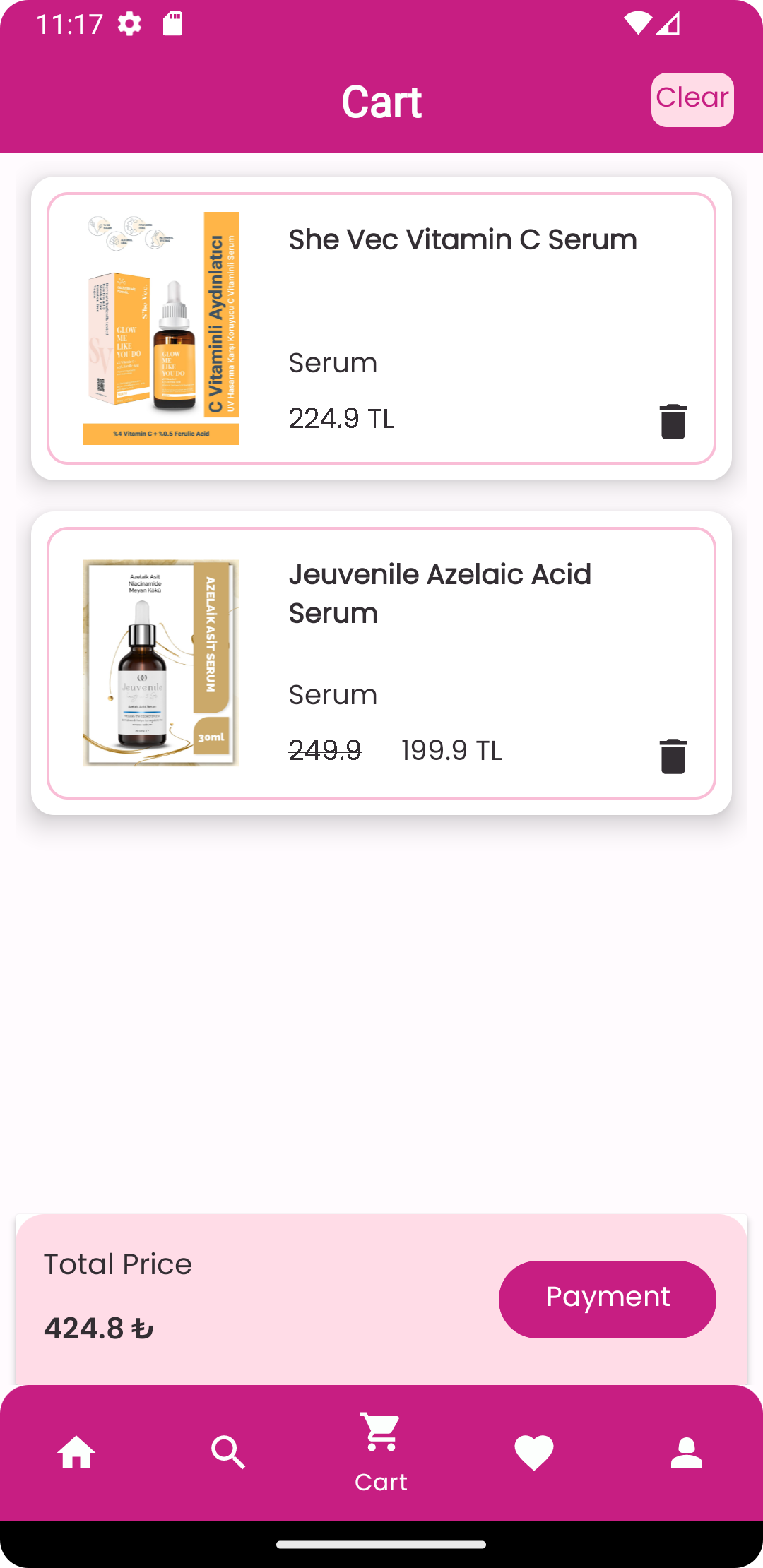Open the Home screen via house icon

[x=76, y=1453]
